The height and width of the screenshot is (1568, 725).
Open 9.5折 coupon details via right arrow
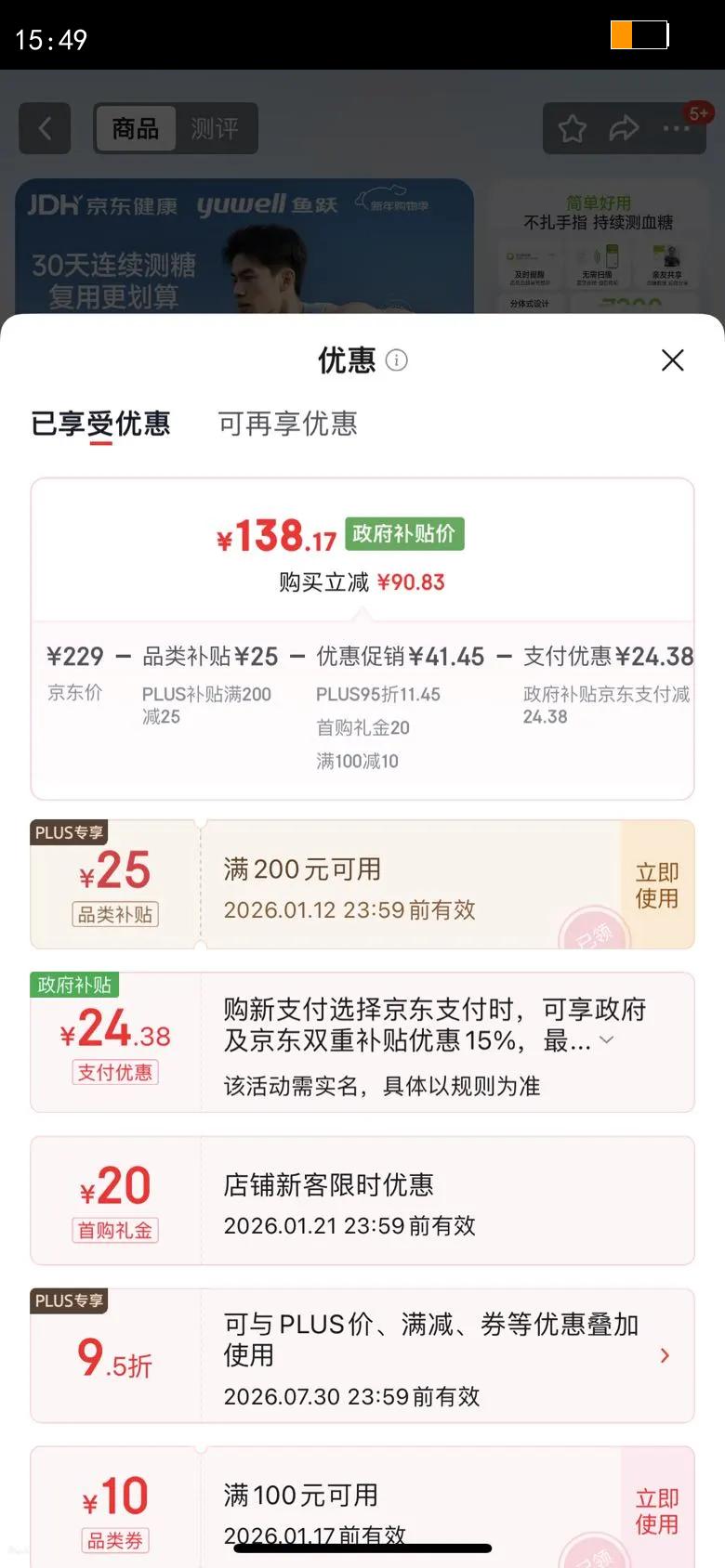pos(665,1355)
